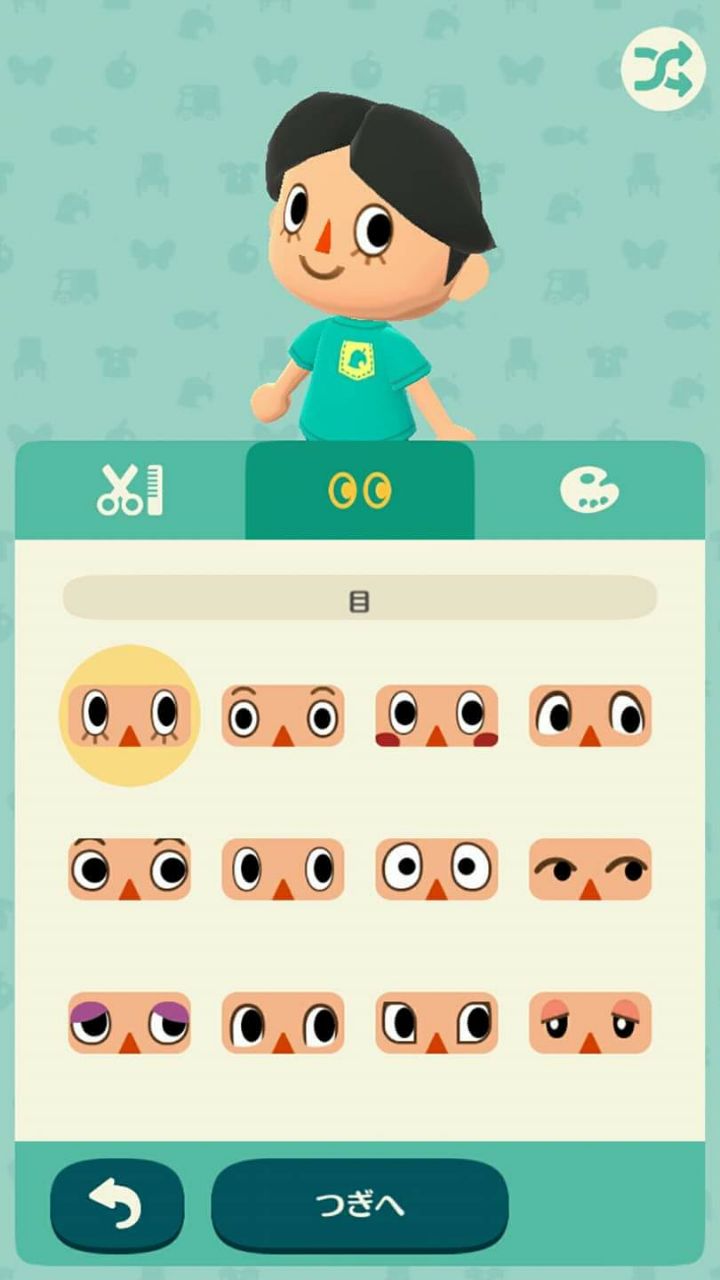The width and height of the screenshot is (720, 1280).
Task: Pick the half-closed eyes with pink eyelids
Action: [590, 1022]
